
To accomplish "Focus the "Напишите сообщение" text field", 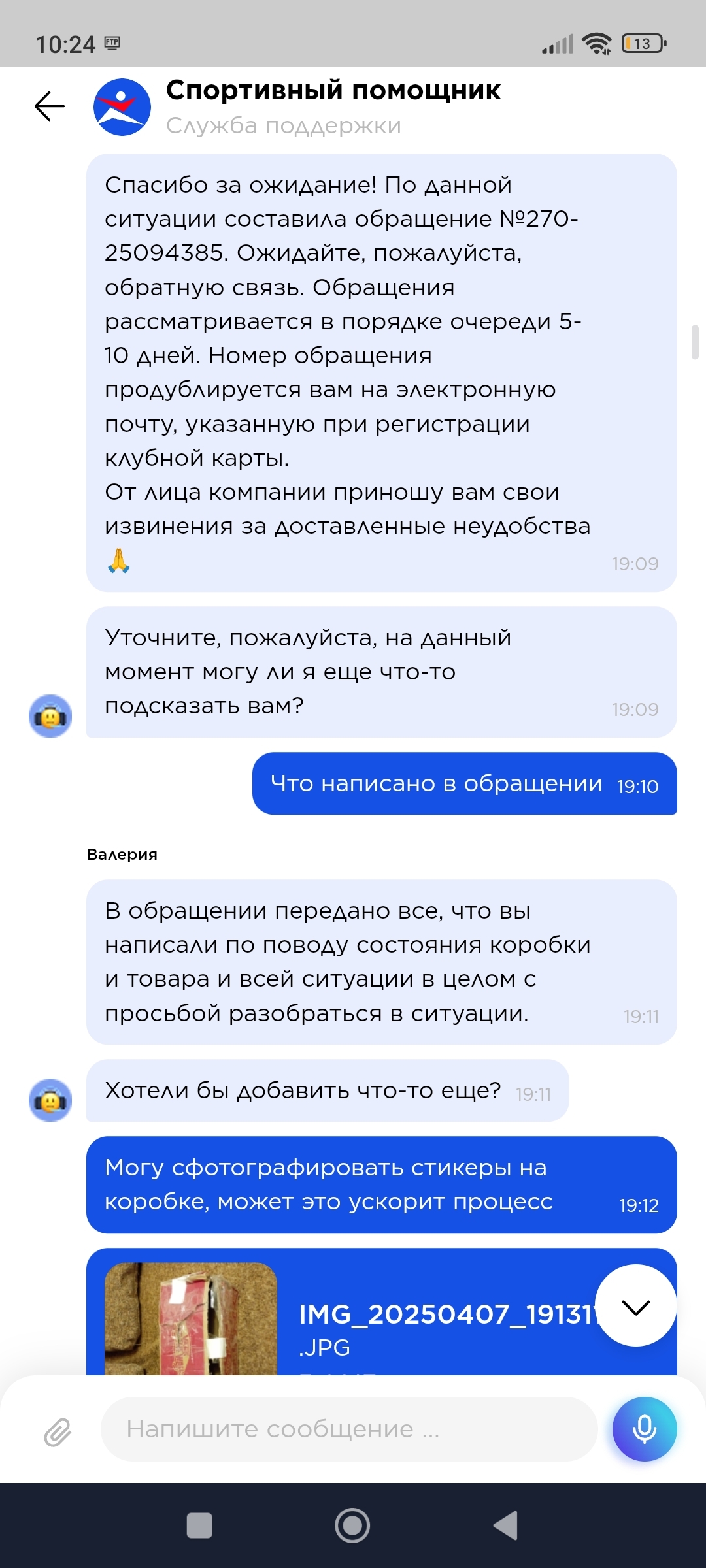I will tap(349, 1429).
